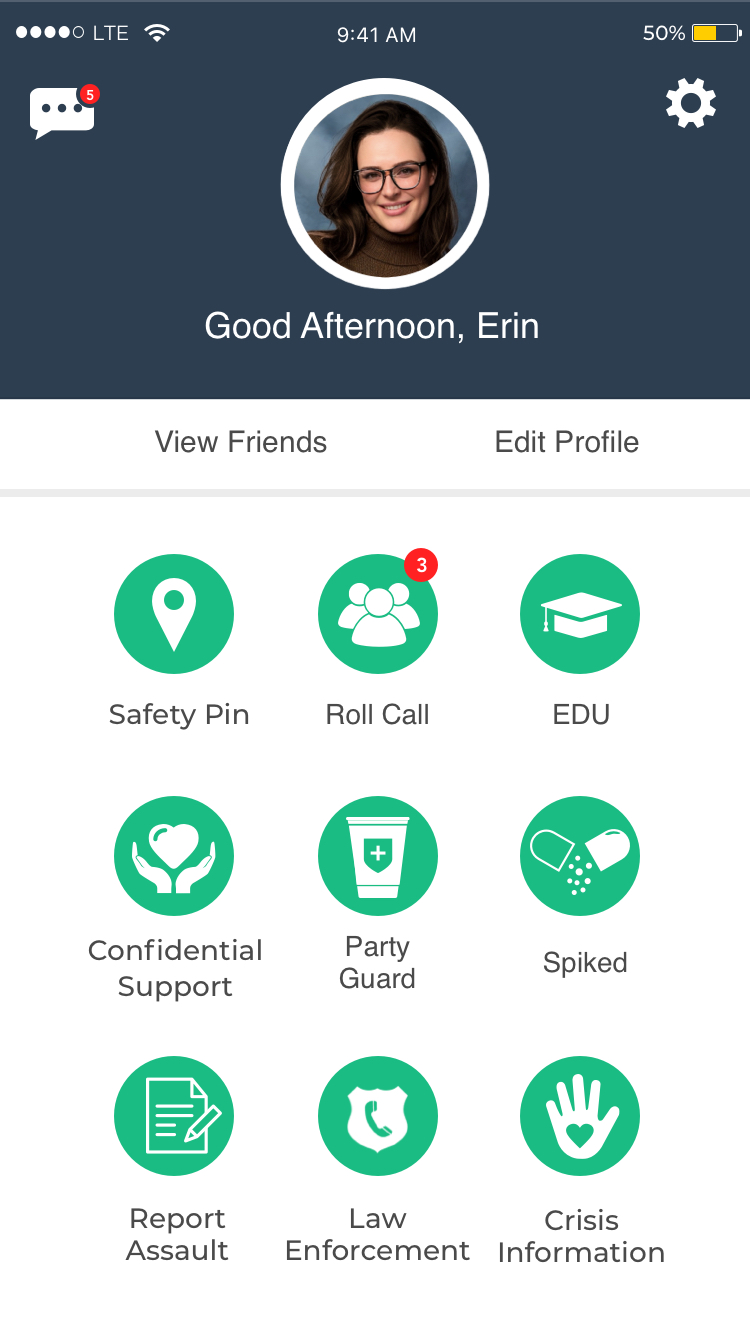Open Law Enforcement badge icon
Screen dimensions: 750x1334
(377, 1116)
